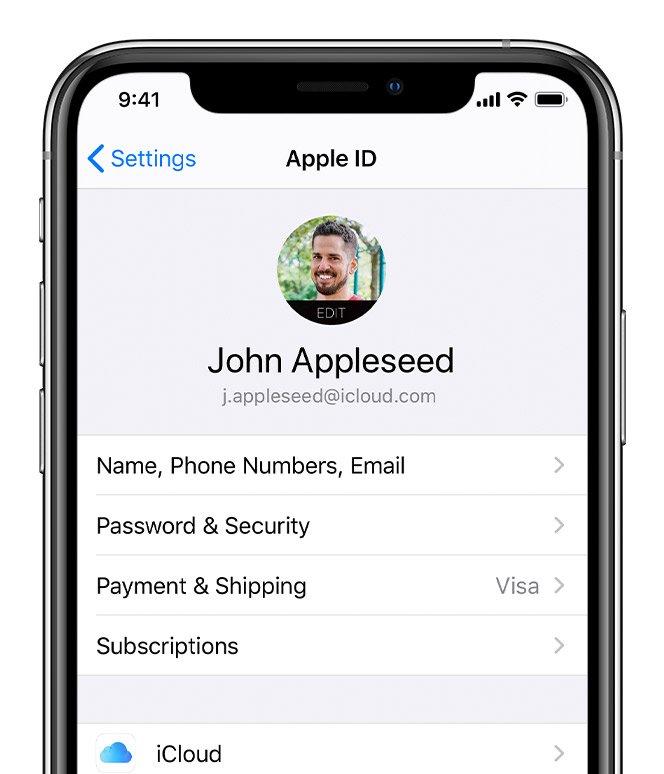Open Name, Phone Numbers, Email

[x=331, y=466]
